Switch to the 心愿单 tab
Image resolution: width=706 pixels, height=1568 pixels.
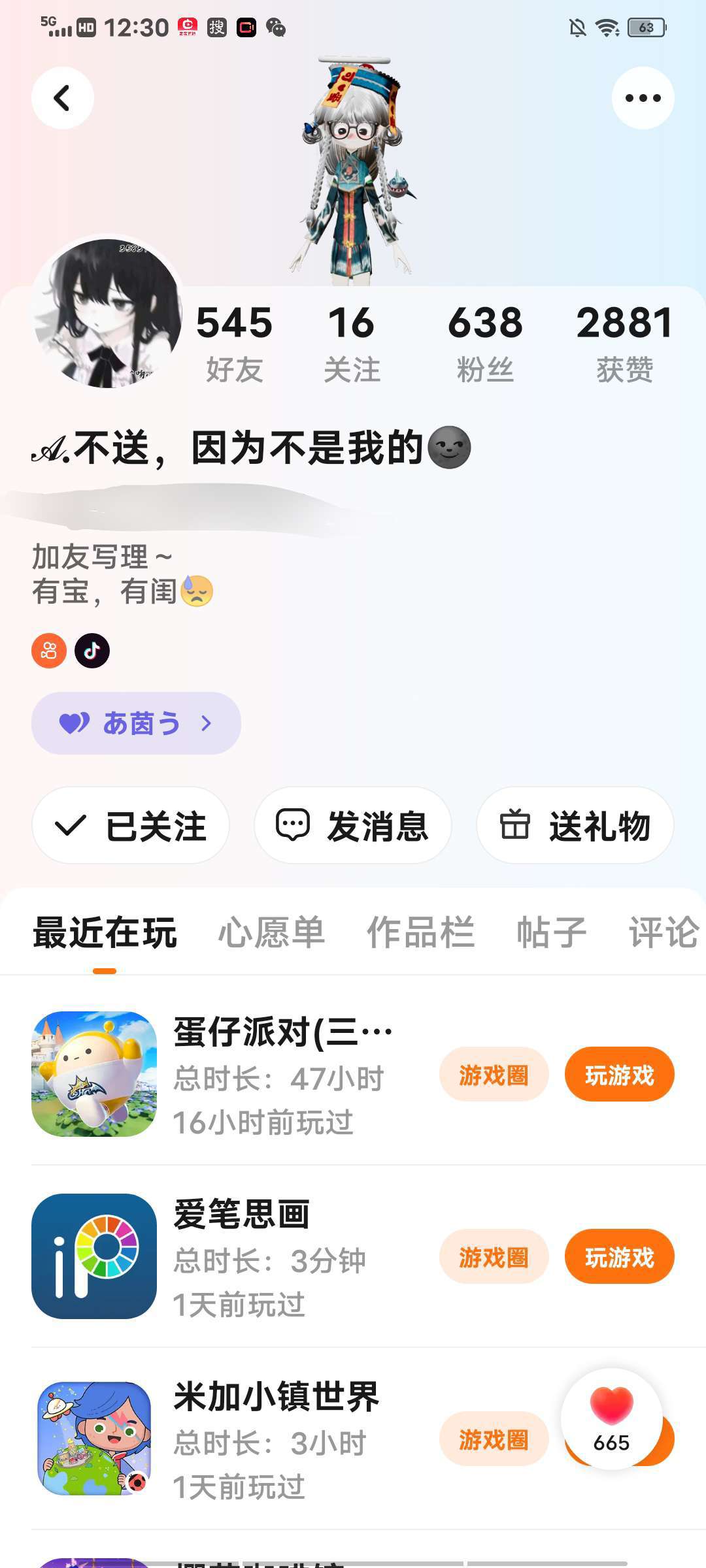coord(271,932)
